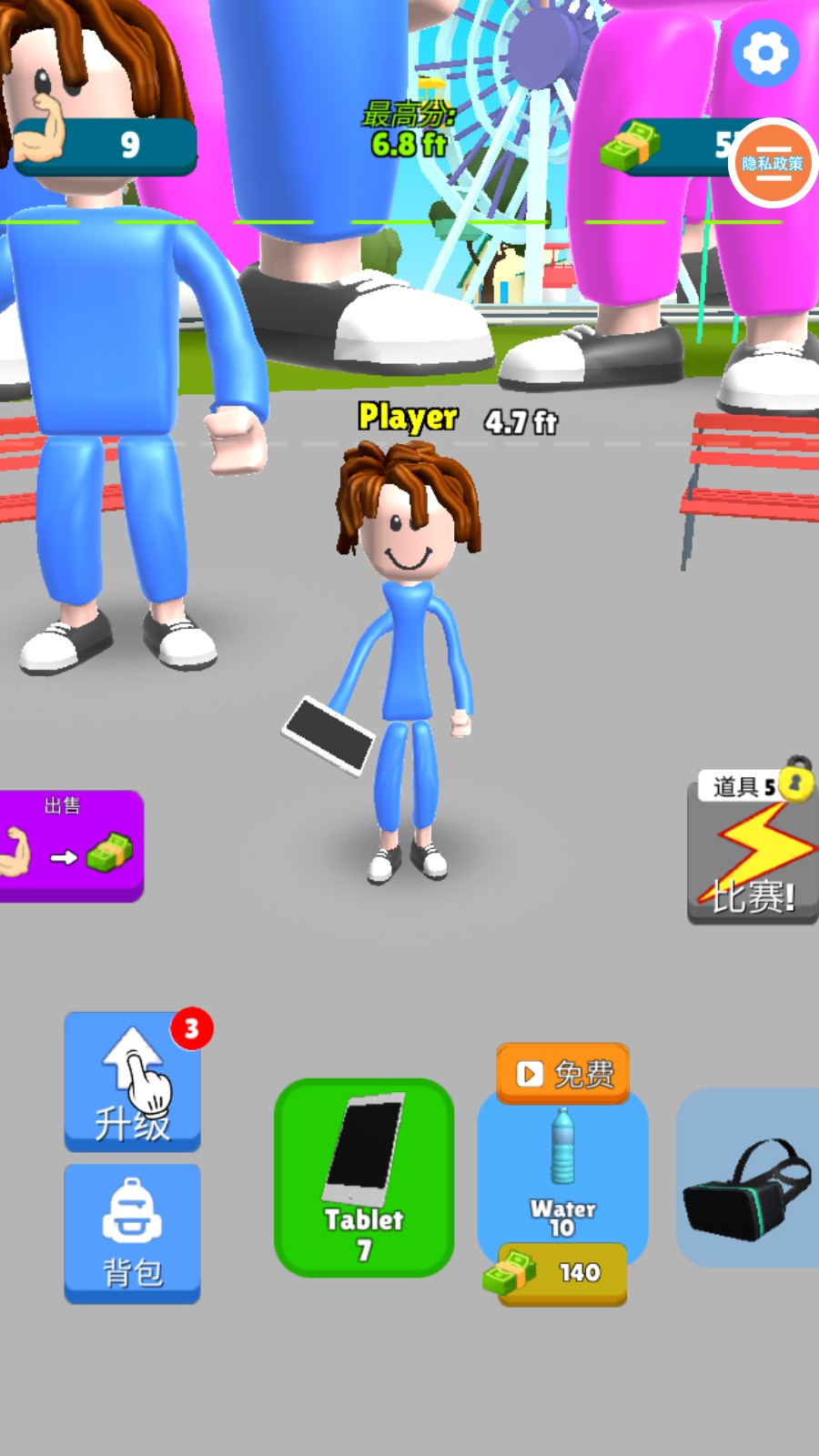Image resolution: width=819 pixels, height=1456 pixels.
Task: Get free Water via 免费 ad button
Action: coord(563,1074)
